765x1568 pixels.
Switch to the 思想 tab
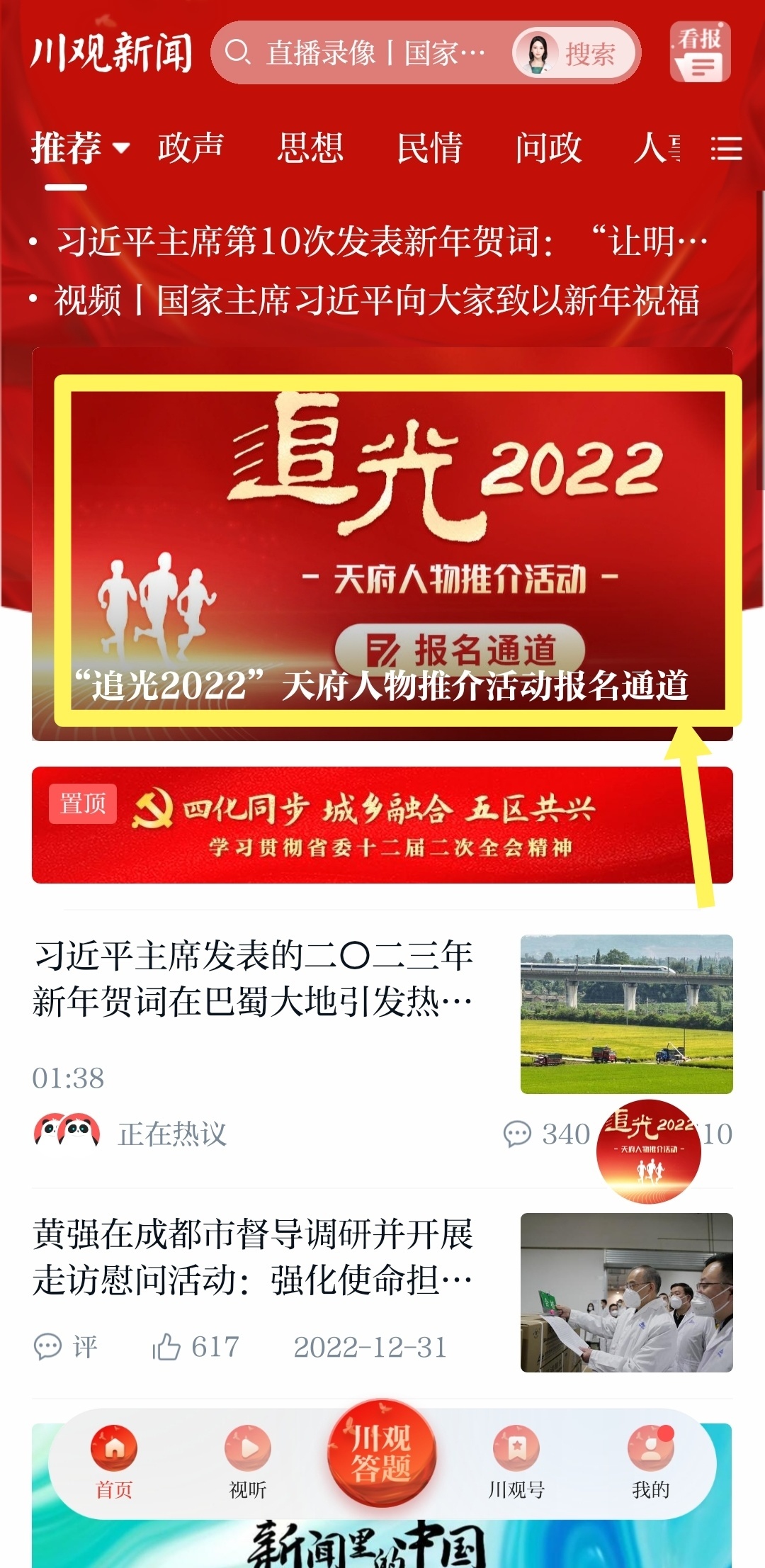pos(310,148)
